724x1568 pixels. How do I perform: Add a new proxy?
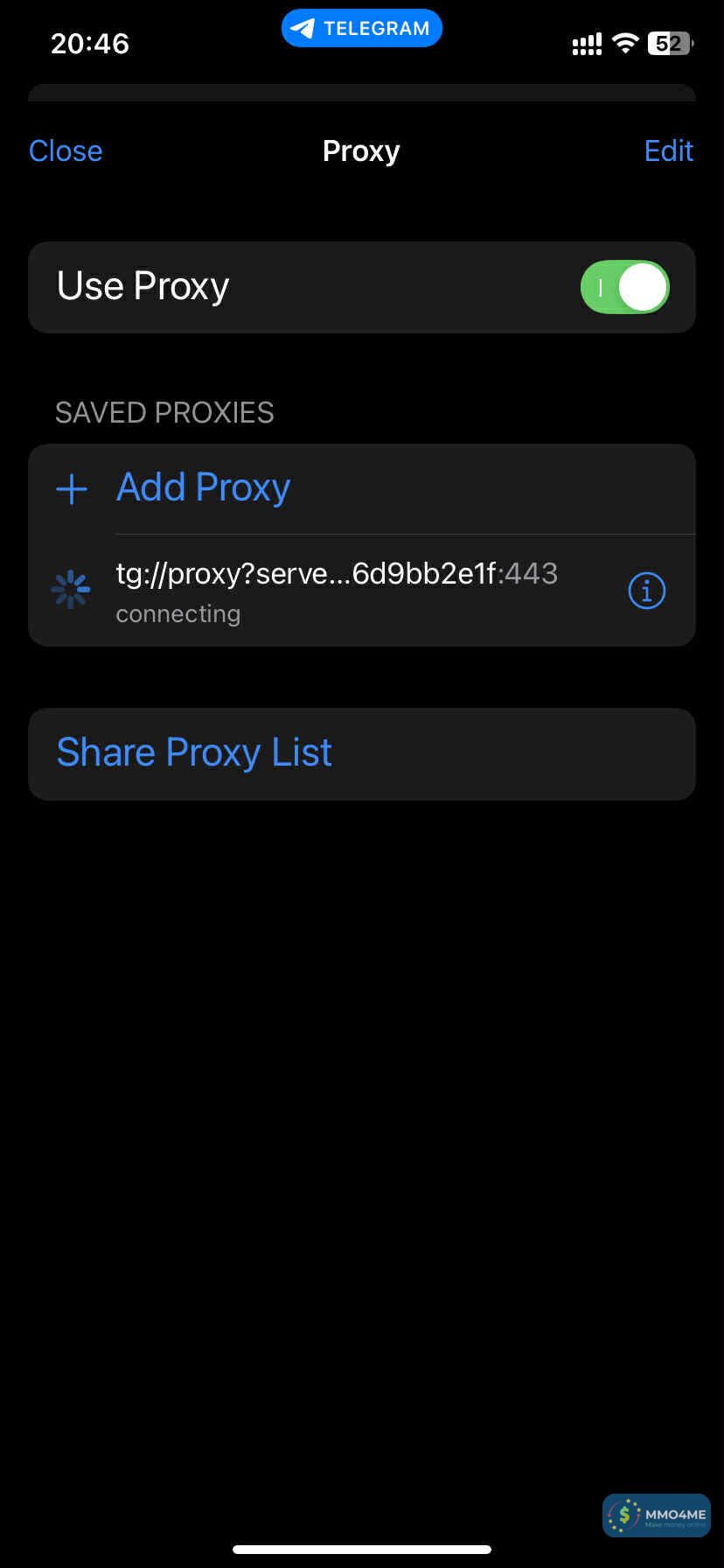click(203, 487)
